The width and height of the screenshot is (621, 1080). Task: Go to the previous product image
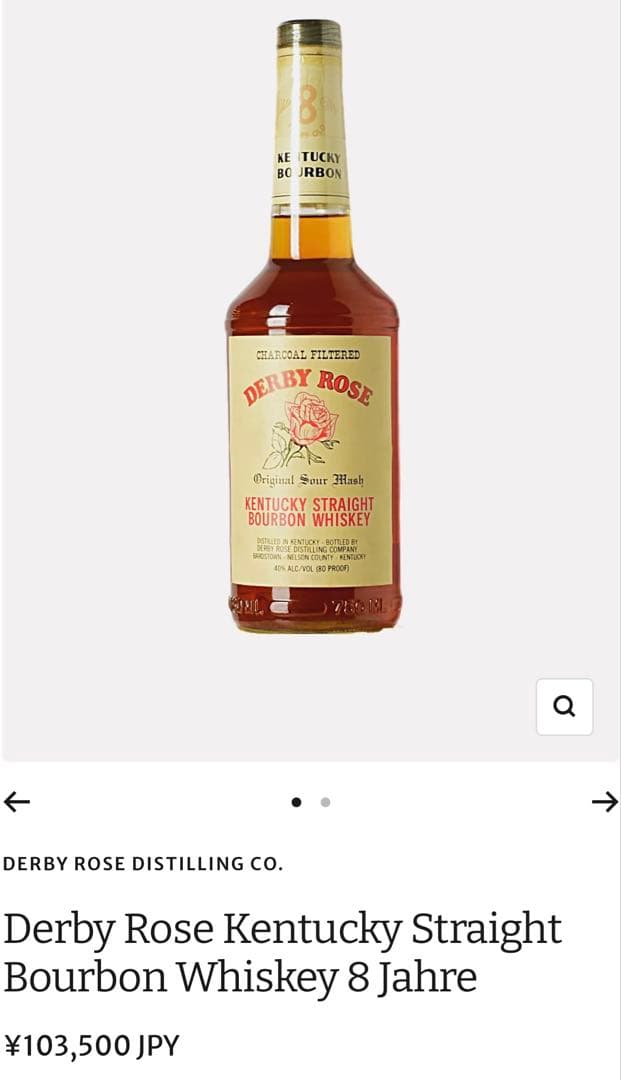coord(17,801)
